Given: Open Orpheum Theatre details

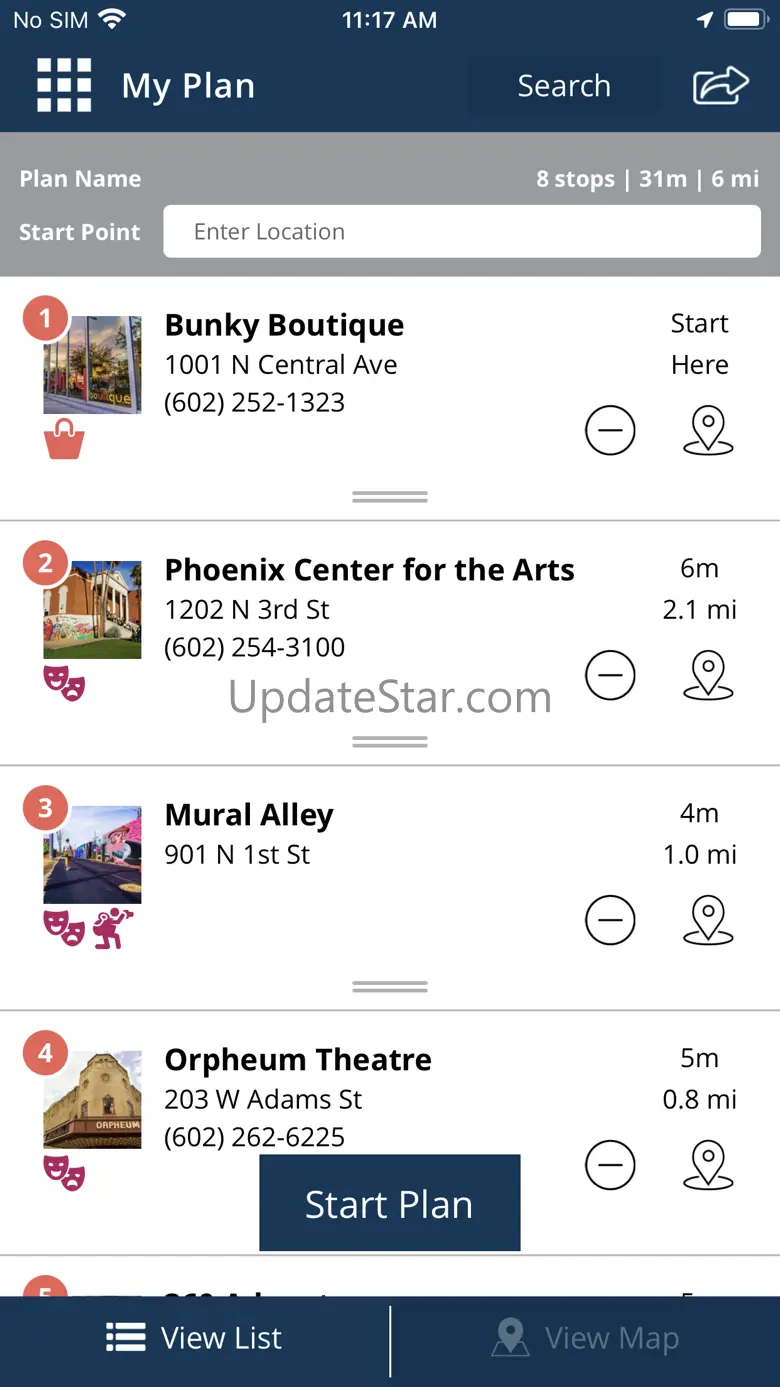Looking at the screenshot, I should click(x=298, y=1060).
